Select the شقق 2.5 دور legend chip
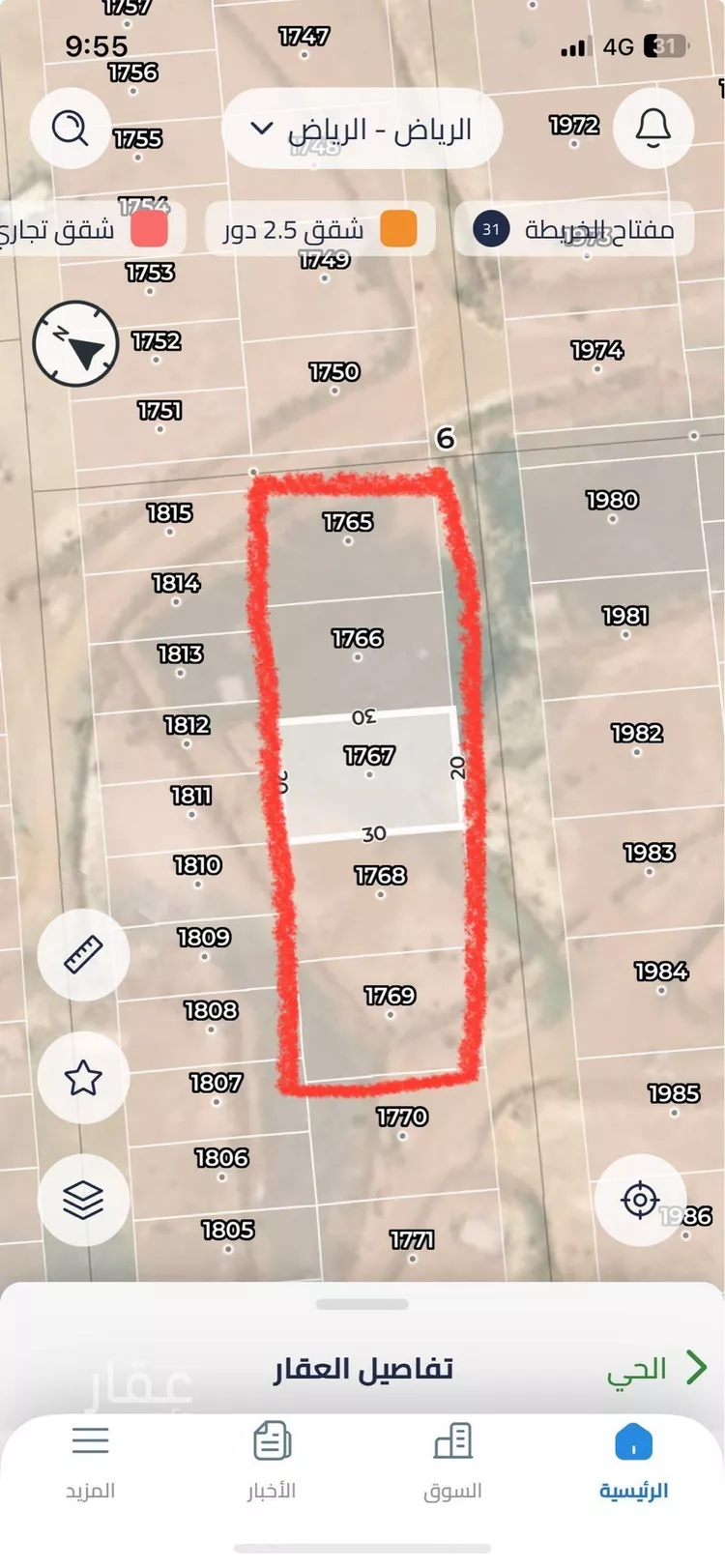This screenshot has height=1568, width=725. tap(319, 229)
